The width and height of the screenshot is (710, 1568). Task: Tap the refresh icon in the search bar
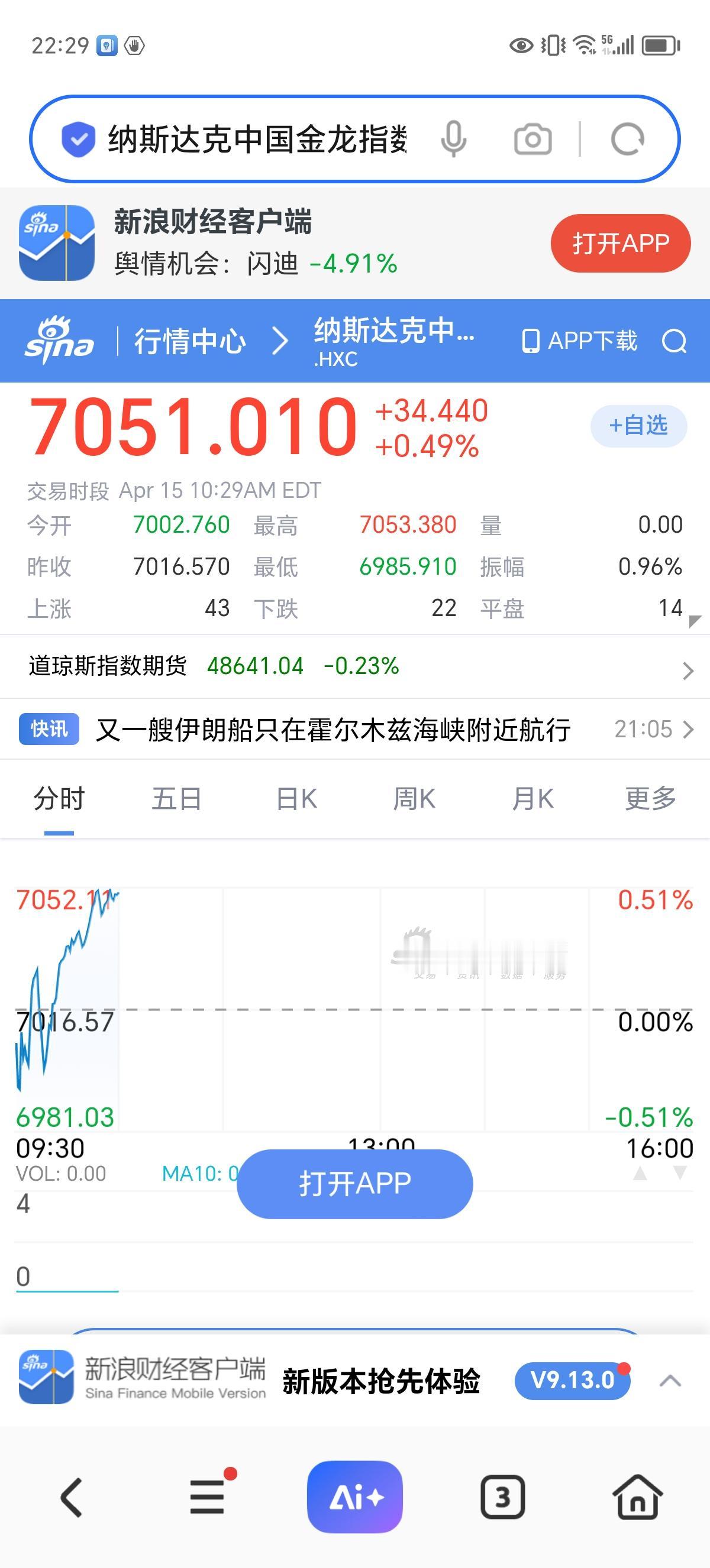pos(627,139)
